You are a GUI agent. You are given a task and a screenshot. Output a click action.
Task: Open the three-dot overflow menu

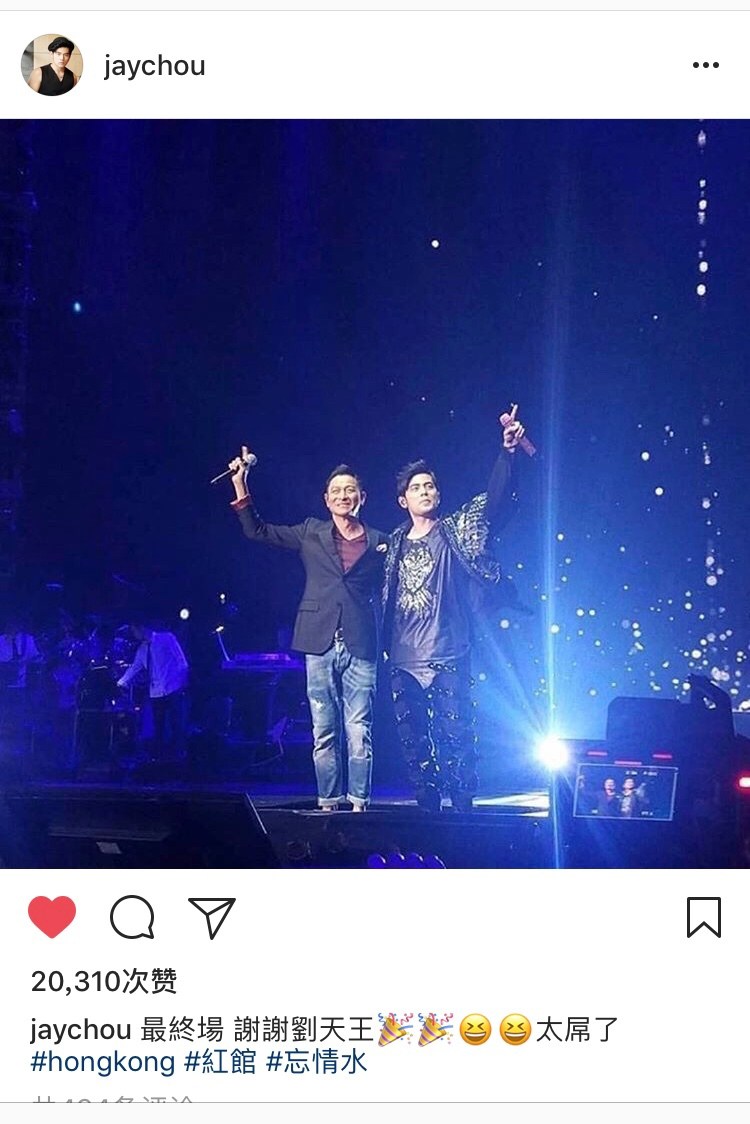(x=705, y=65)
